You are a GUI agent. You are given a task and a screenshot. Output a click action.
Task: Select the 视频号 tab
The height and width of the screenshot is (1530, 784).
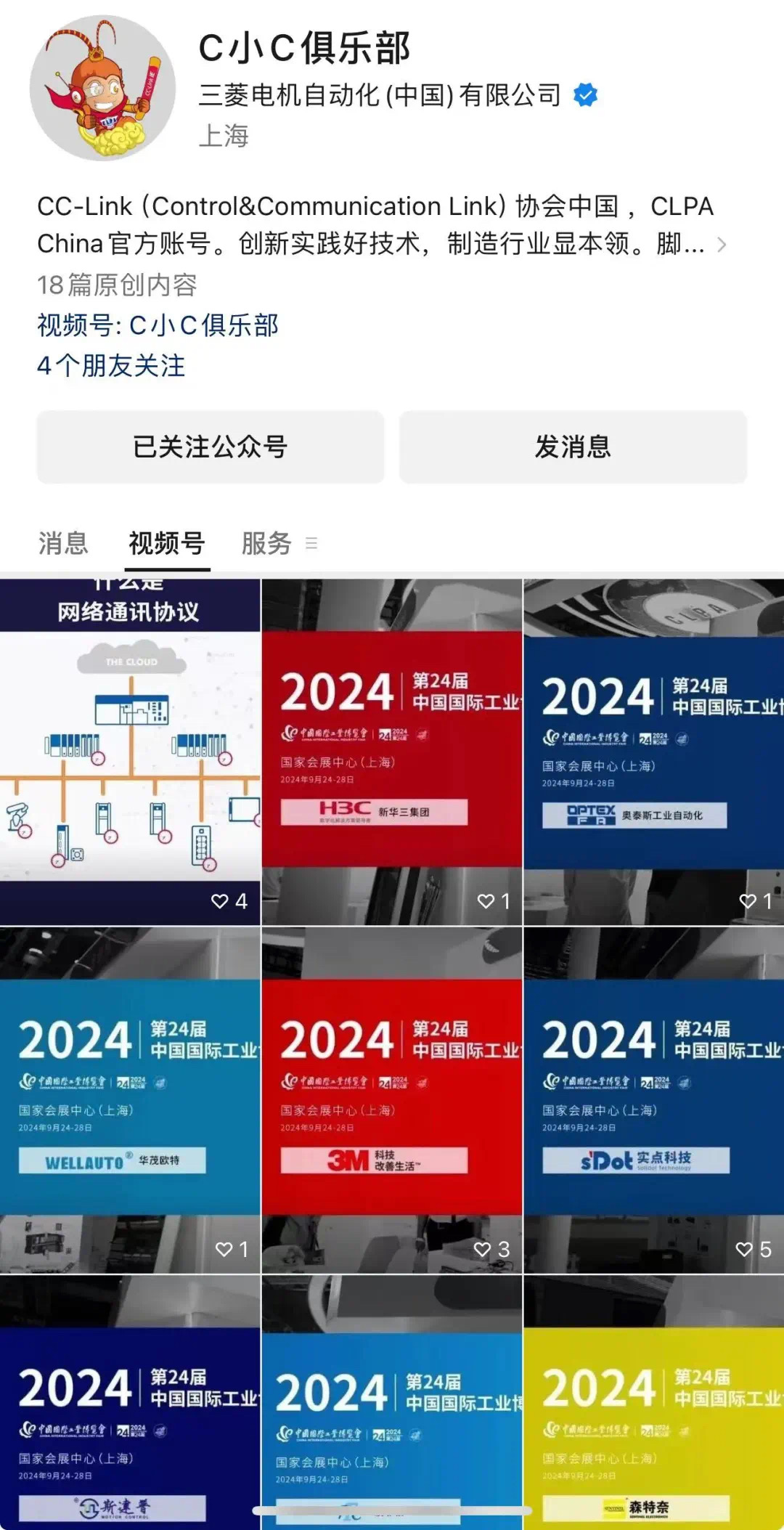click(167, 543)
